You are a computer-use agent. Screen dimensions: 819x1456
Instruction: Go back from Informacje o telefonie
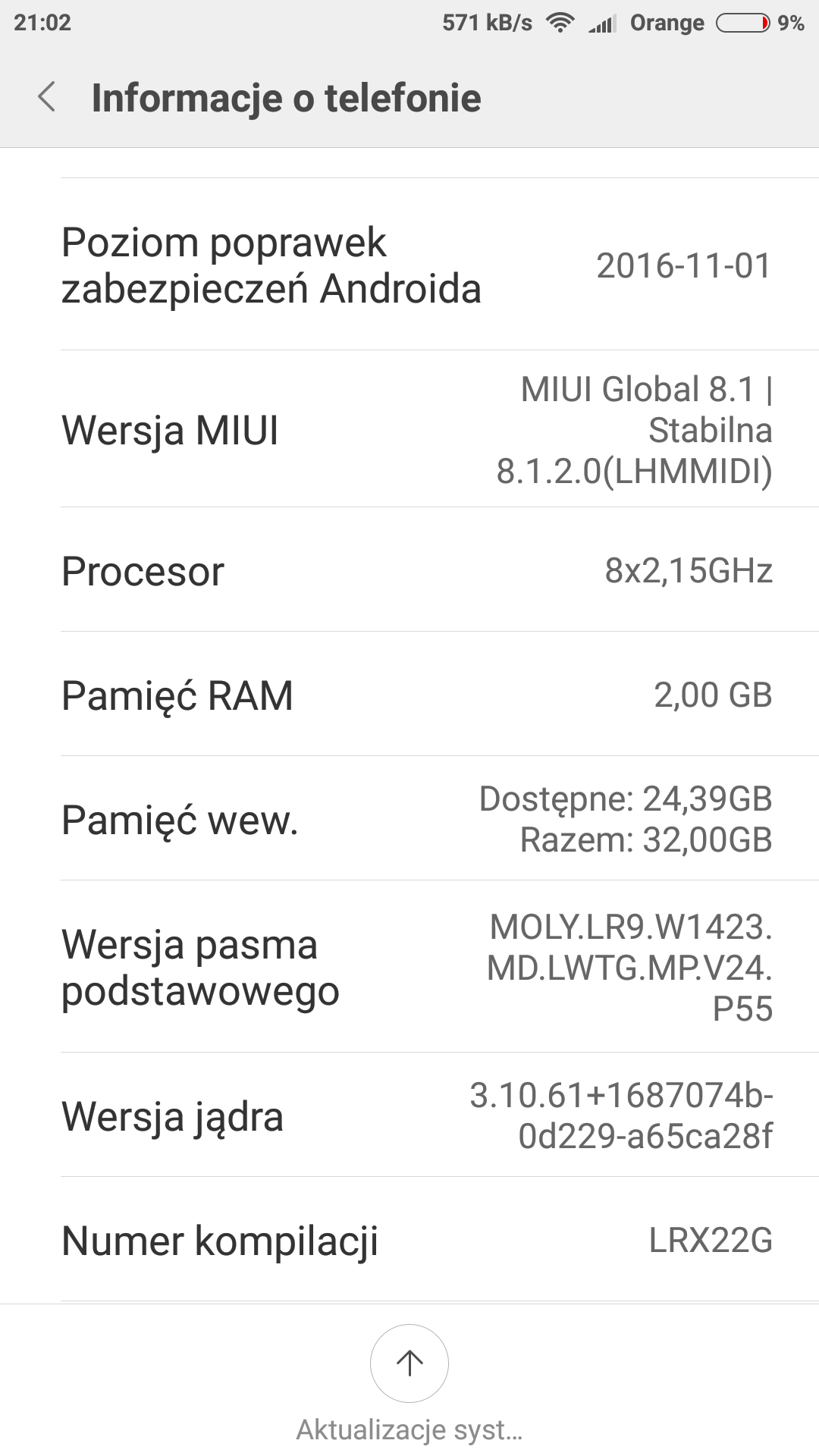pos(47,98)
